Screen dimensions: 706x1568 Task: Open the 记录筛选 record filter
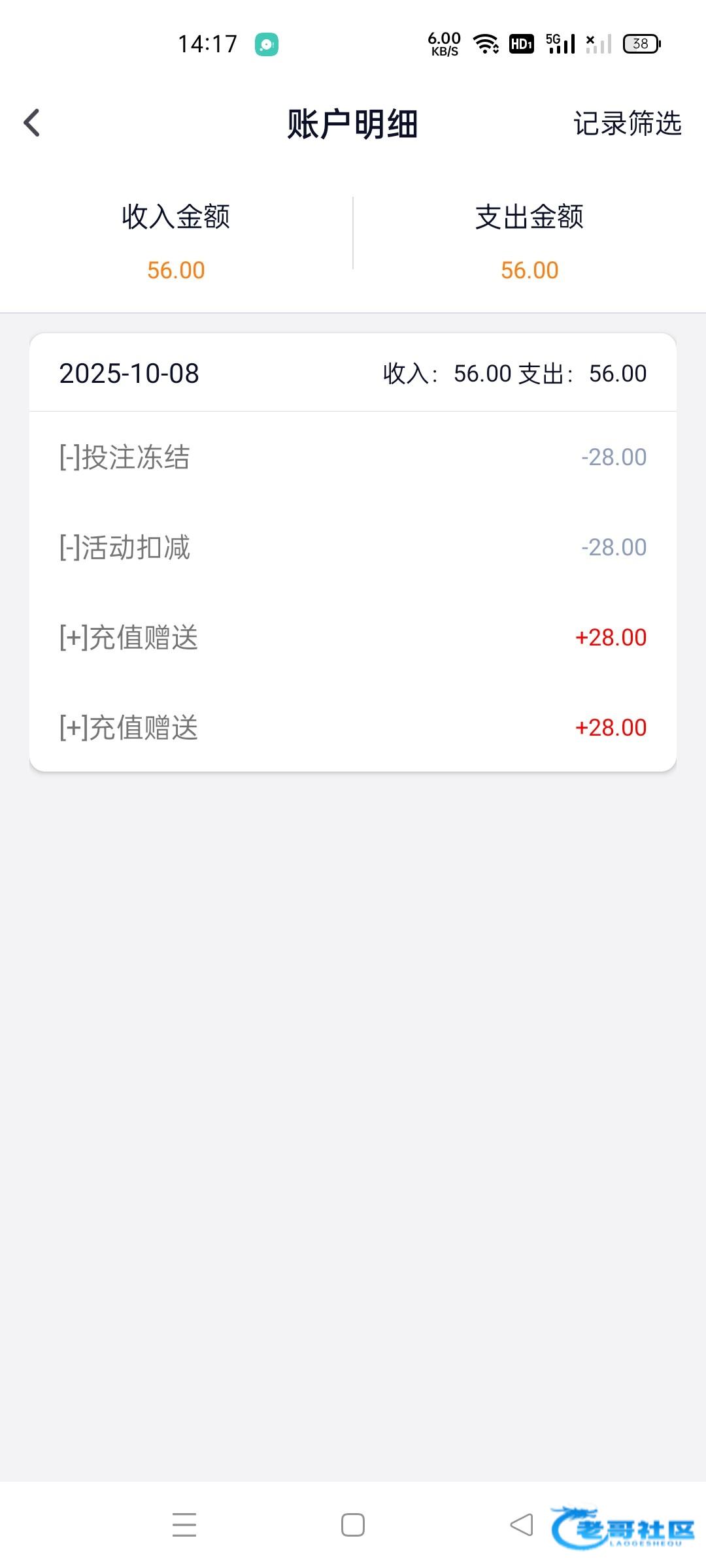pyautogui.click(x=627, y=123)
